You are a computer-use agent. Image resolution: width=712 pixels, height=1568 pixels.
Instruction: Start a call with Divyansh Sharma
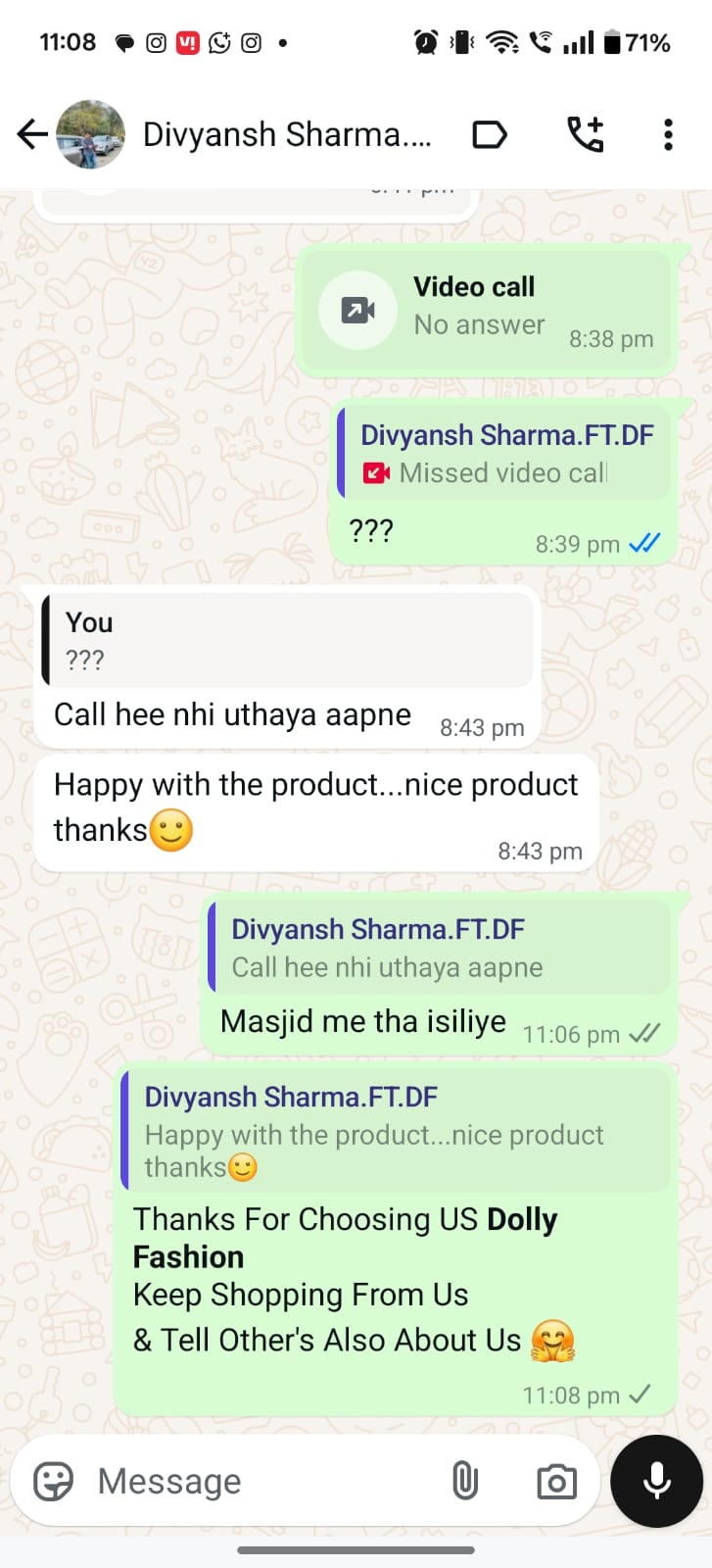click(586, 134)
